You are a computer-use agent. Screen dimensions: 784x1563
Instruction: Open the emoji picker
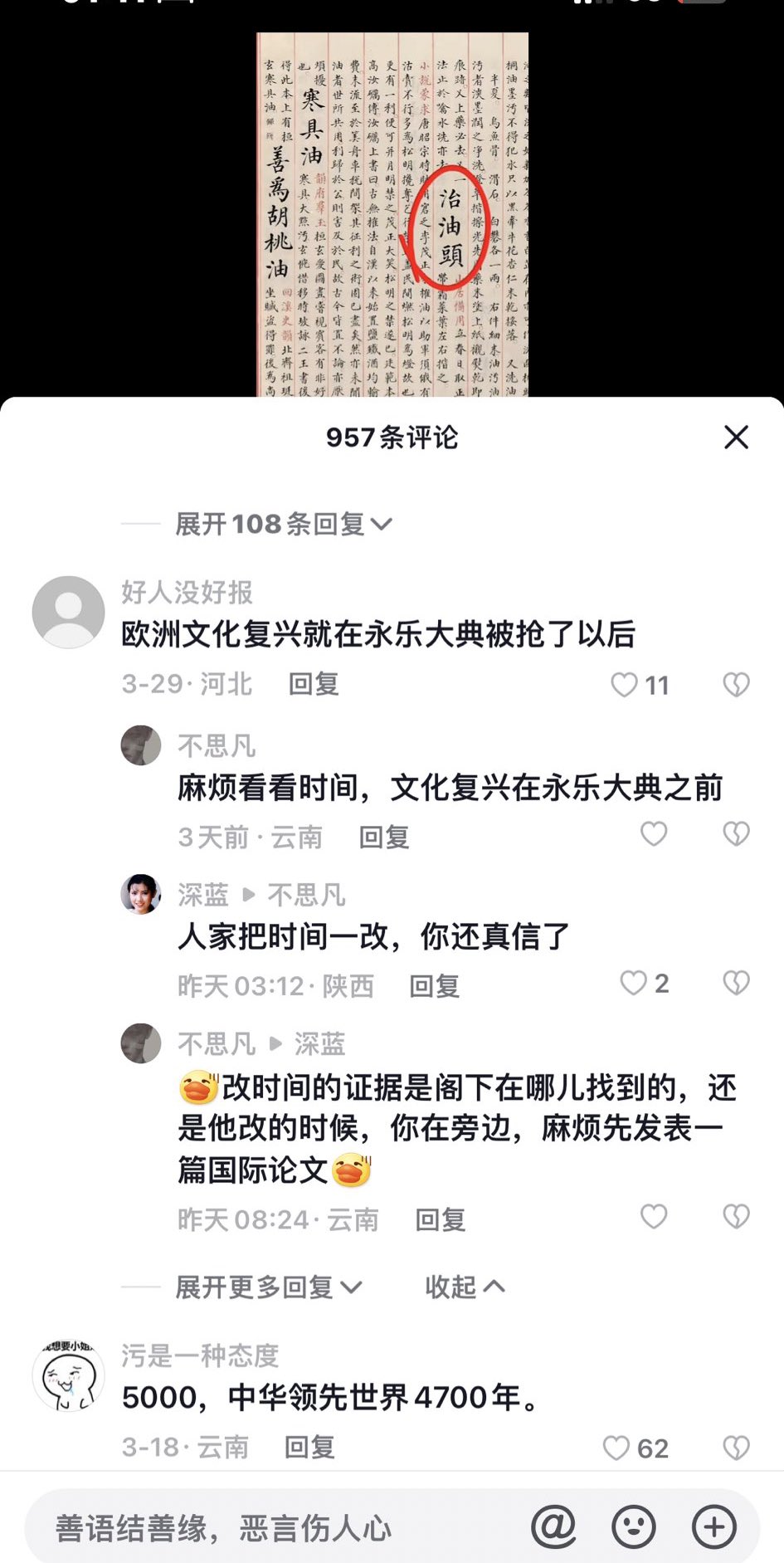(x=634, y=1526)
